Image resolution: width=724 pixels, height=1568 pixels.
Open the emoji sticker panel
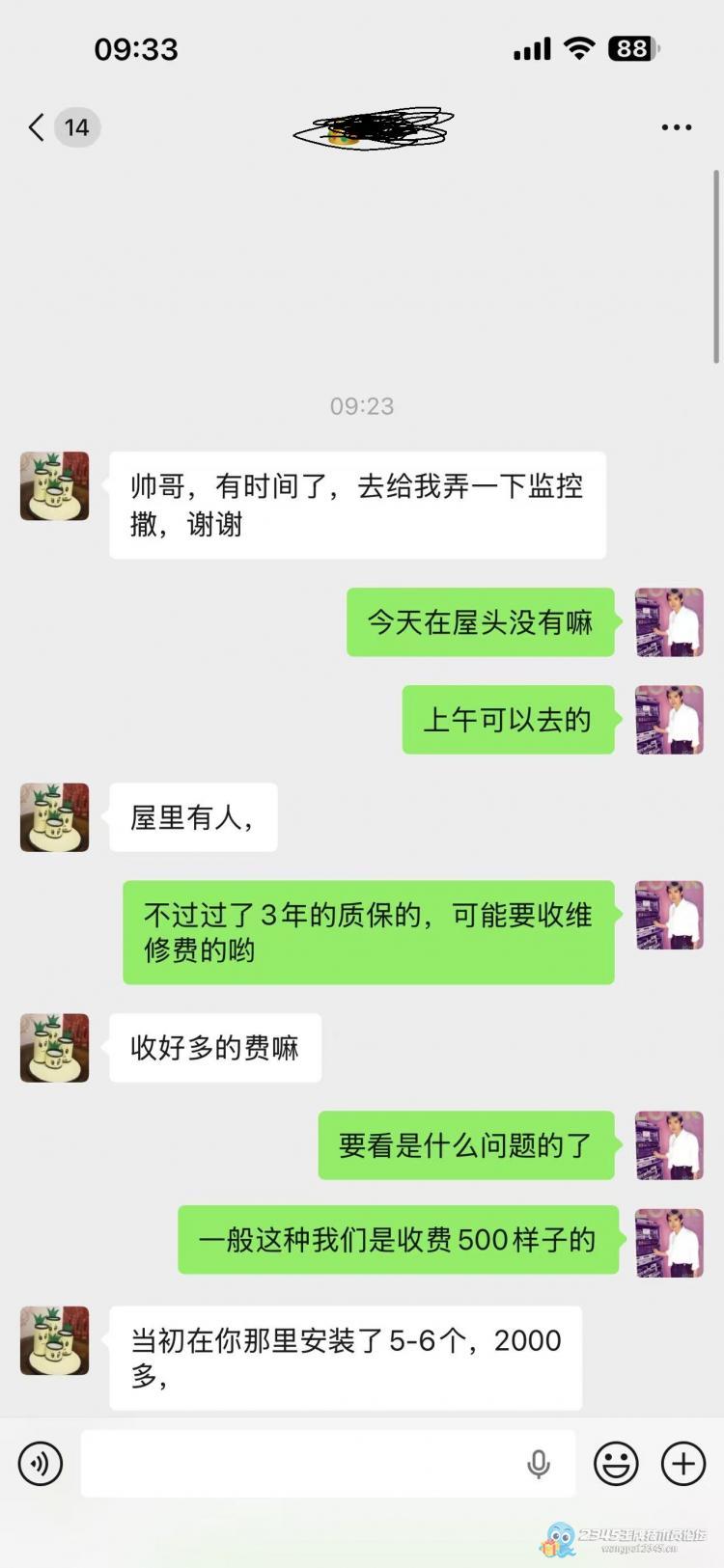tap(616, 1464)
